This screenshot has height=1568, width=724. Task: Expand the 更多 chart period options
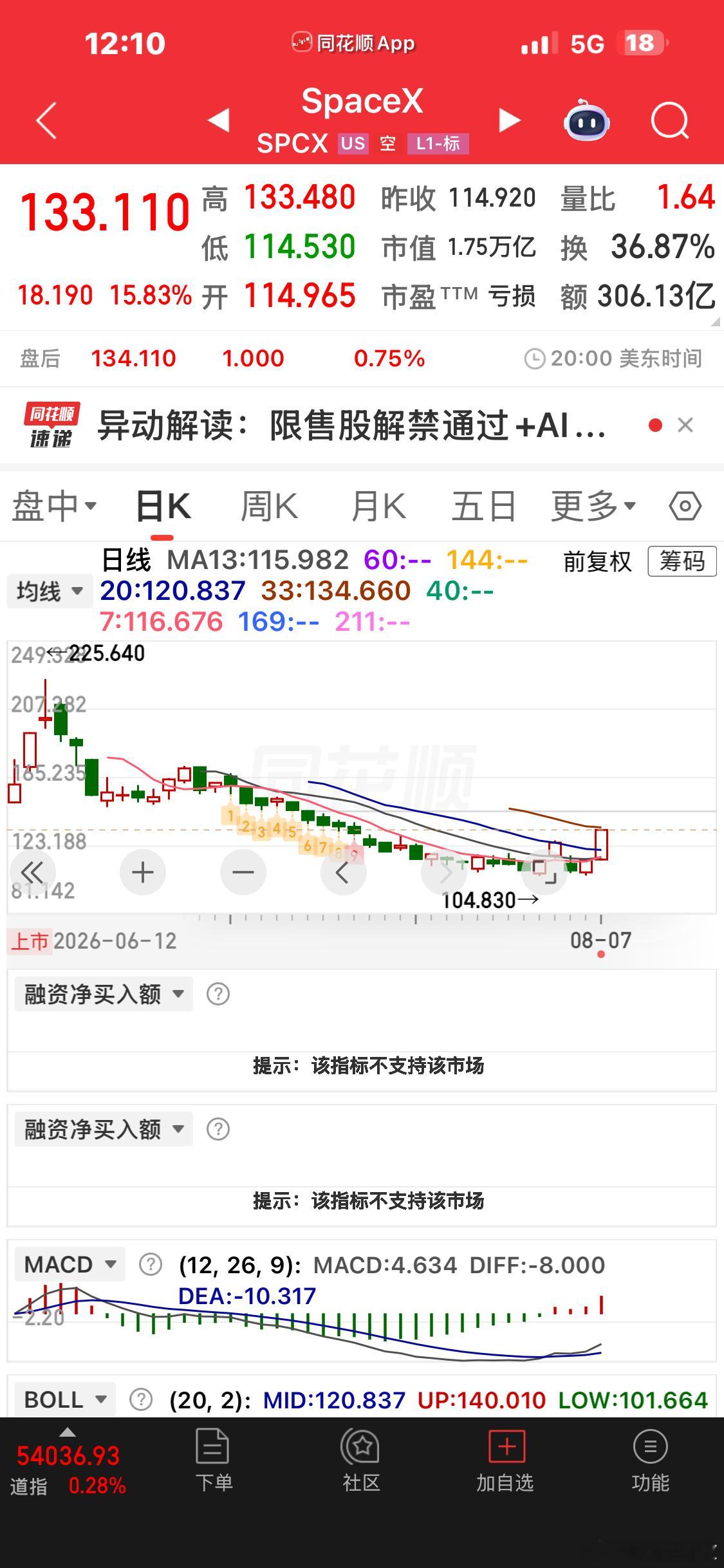[593, 507]
